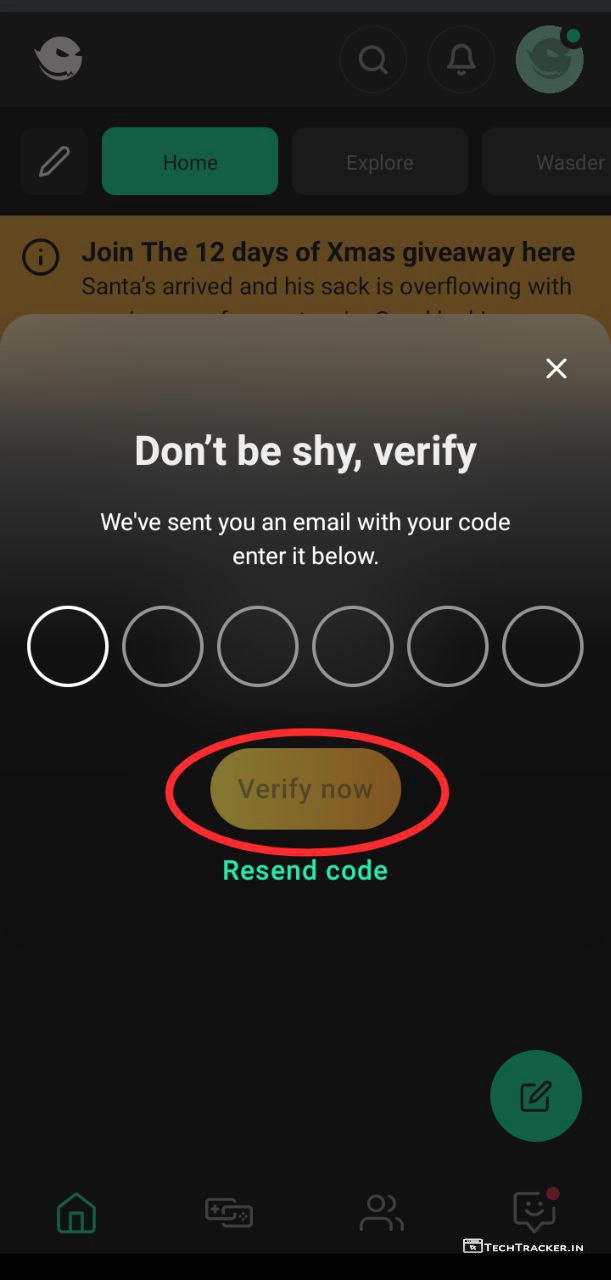This screenshot has height=1280, width=611.
Task: Open the notifications bell
Action: (461, 60)
